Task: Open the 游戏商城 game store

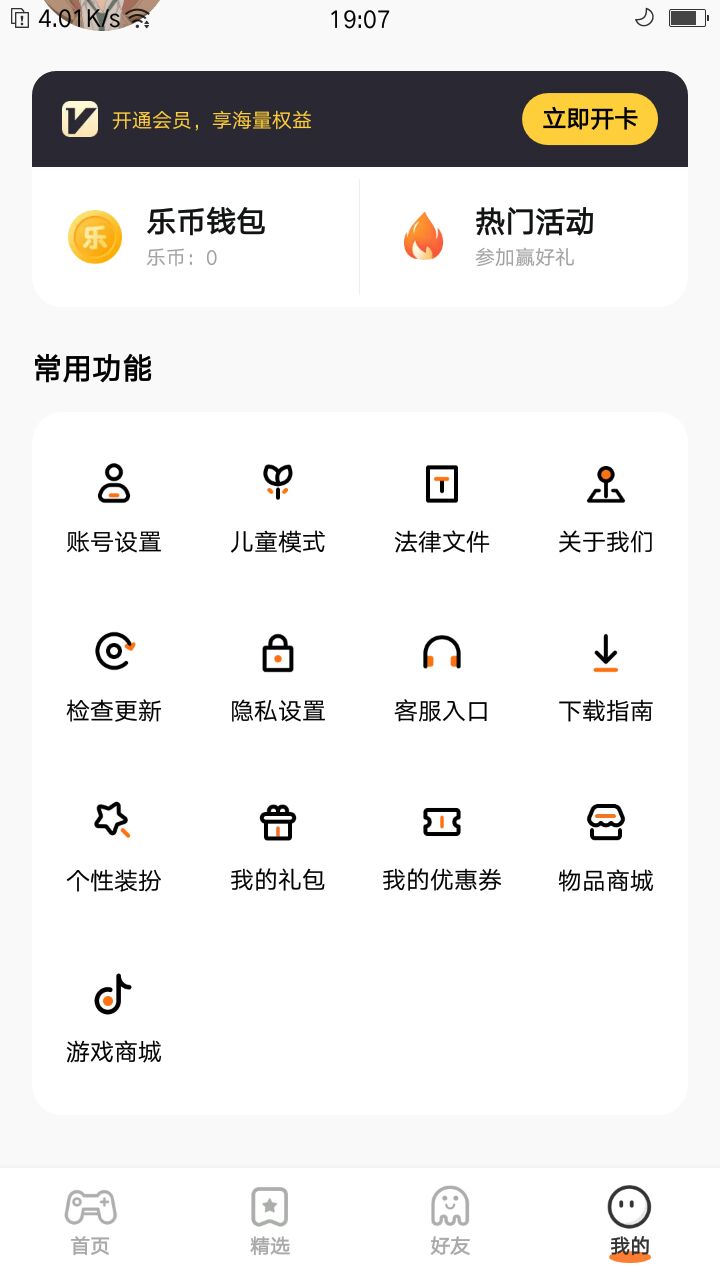Action: tap(114, 1017)
